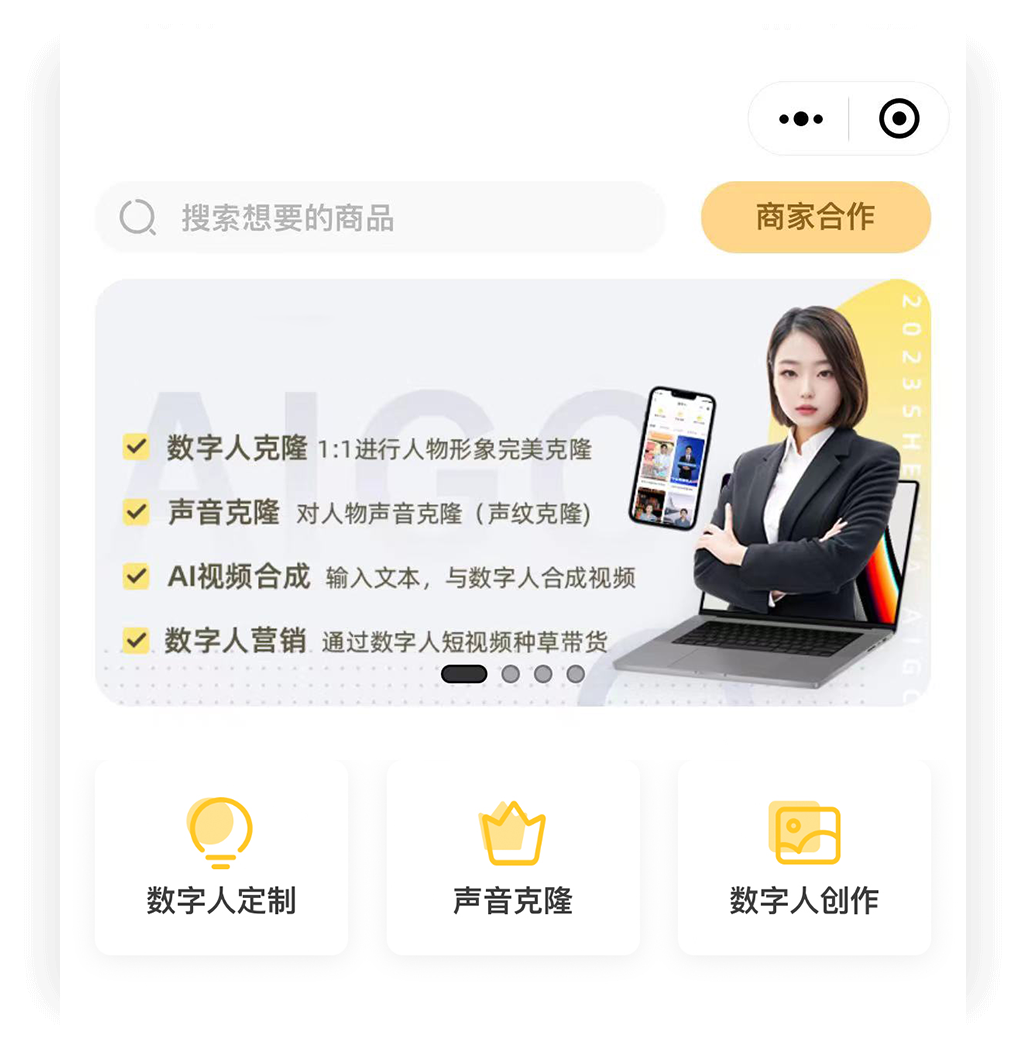This screenshot has height=1058, width=1026.
Task: Open the mini program more-options menu
Action: 801,119
